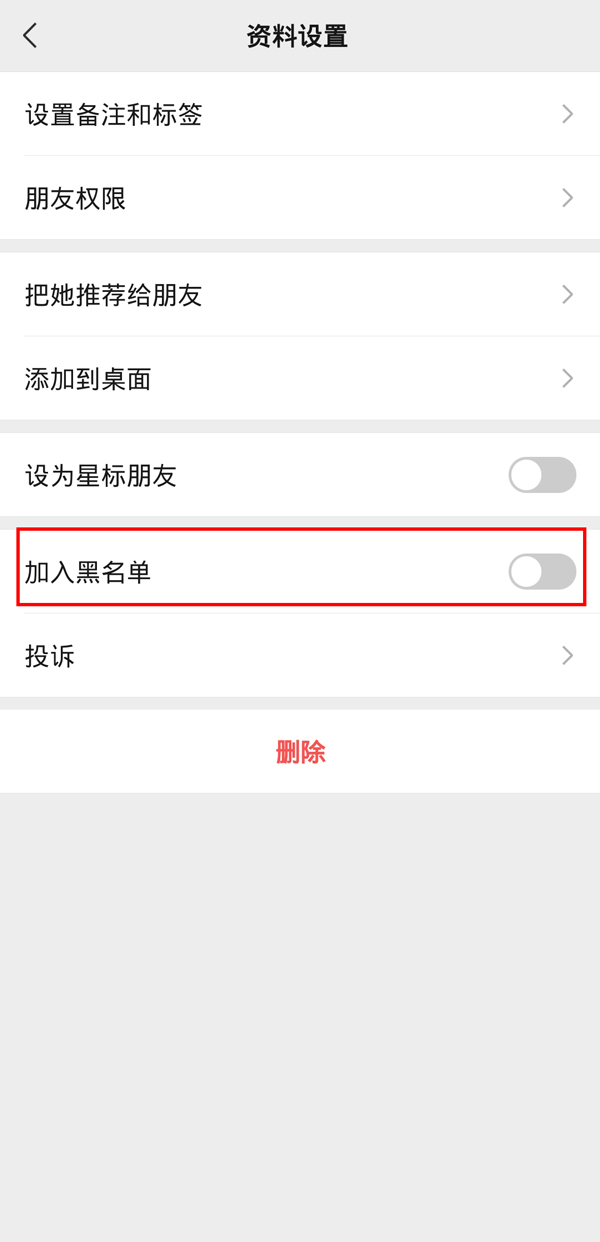The image size is (600, 1242).
Task: Select 把她推荐给朋友
Action: 300,294
